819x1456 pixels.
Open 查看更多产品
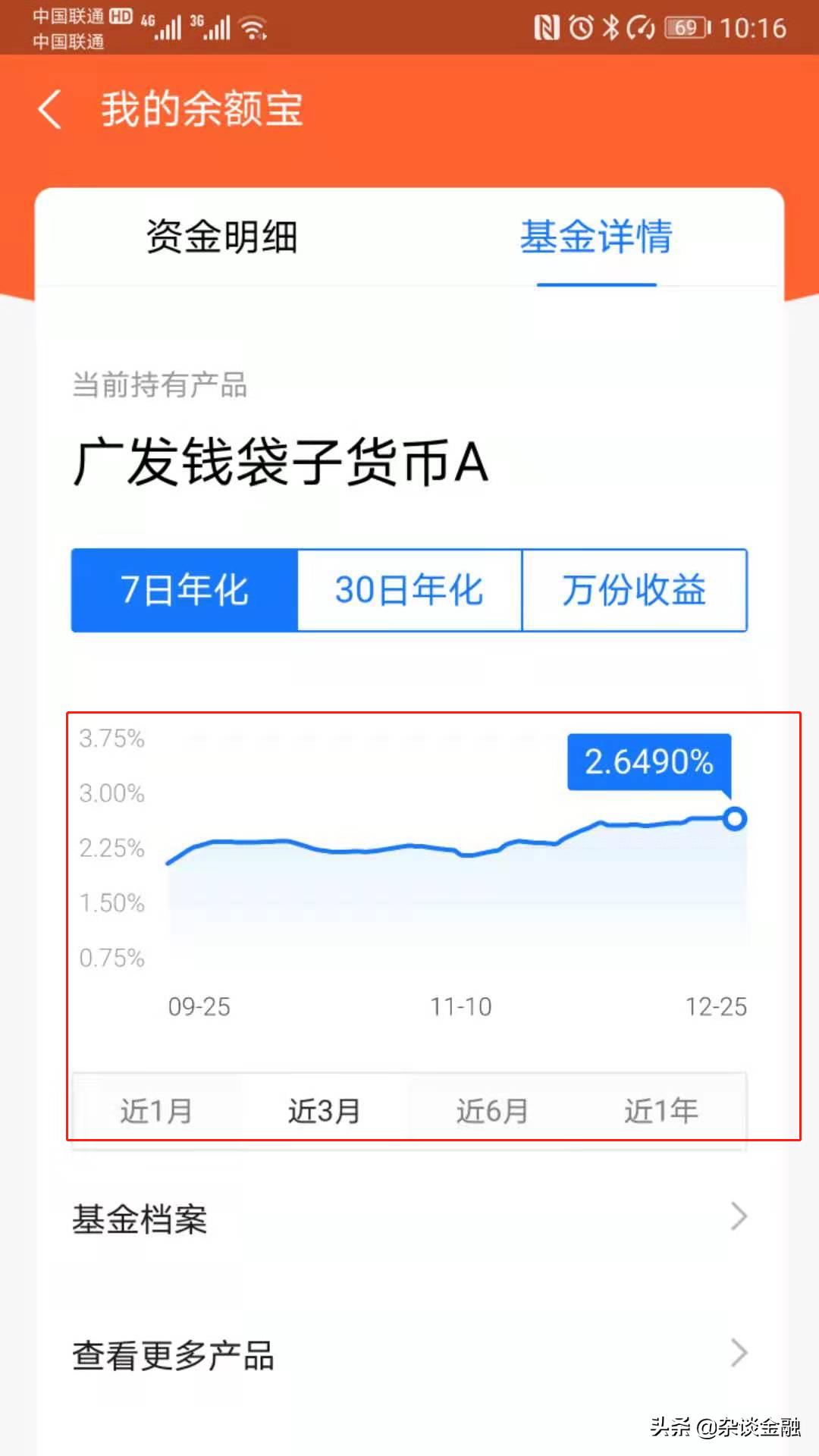pyautogui.click(x=409, y=1354)
